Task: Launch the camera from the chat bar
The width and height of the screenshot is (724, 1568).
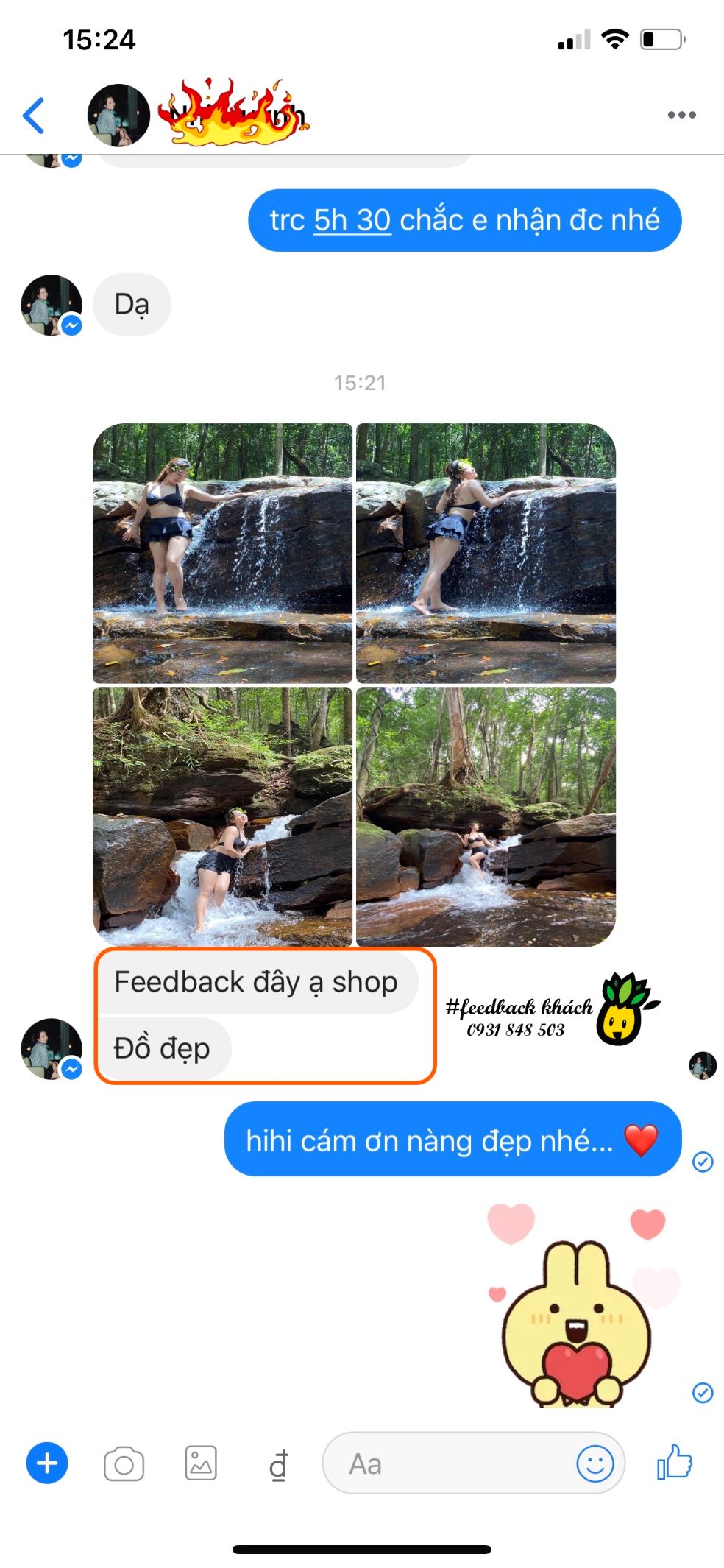Action: pyautogui.click(x=124, y=1463)
